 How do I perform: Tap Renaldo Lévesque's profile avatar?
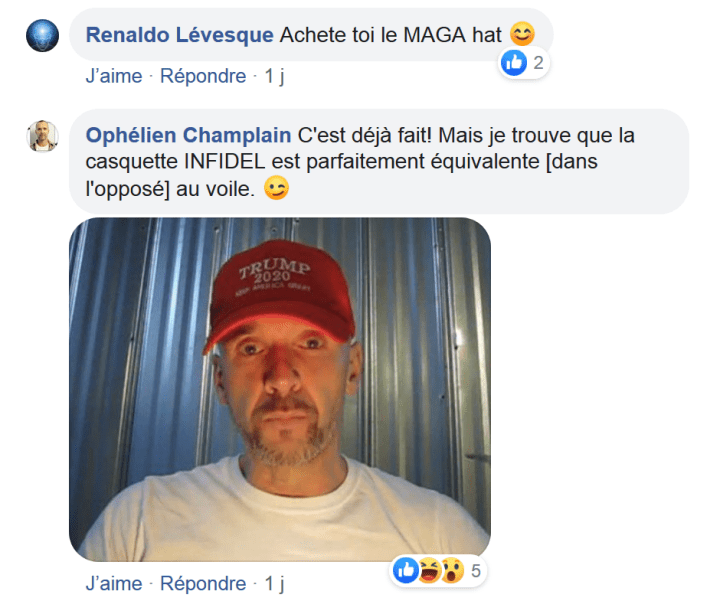42,35
